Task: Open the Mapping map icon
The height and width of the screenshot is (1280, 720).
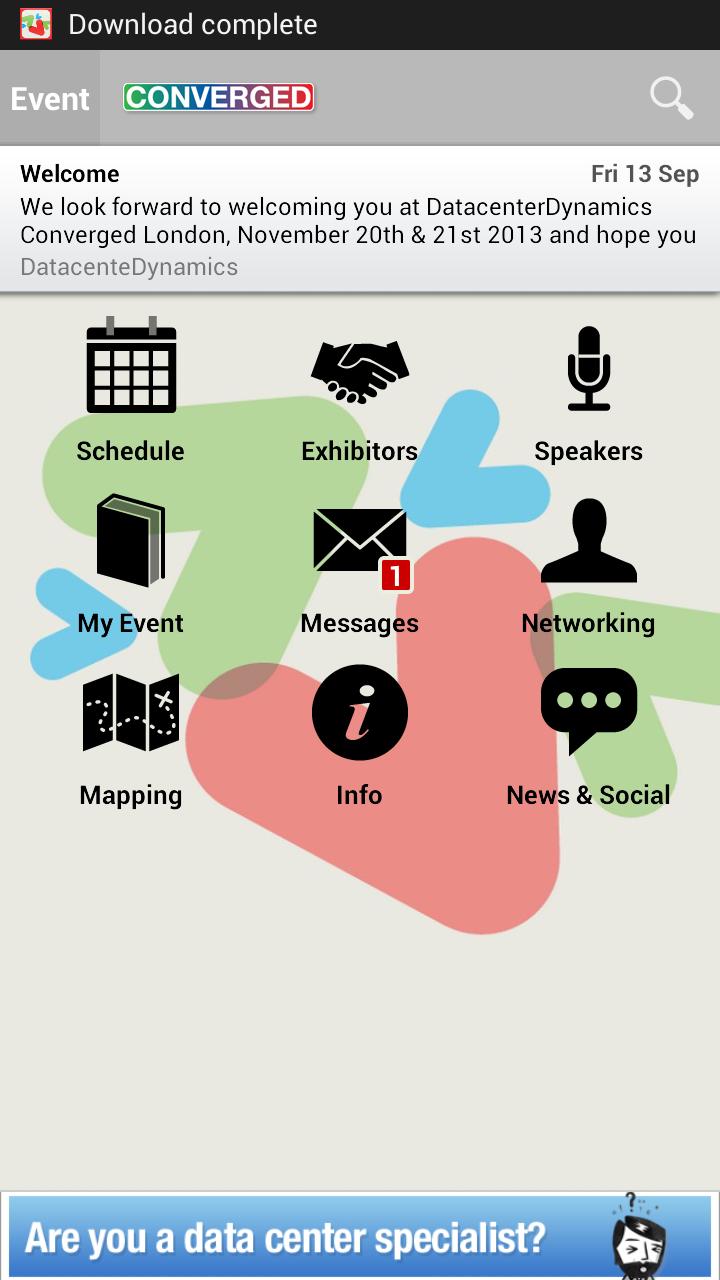Action: coord(130,712)
